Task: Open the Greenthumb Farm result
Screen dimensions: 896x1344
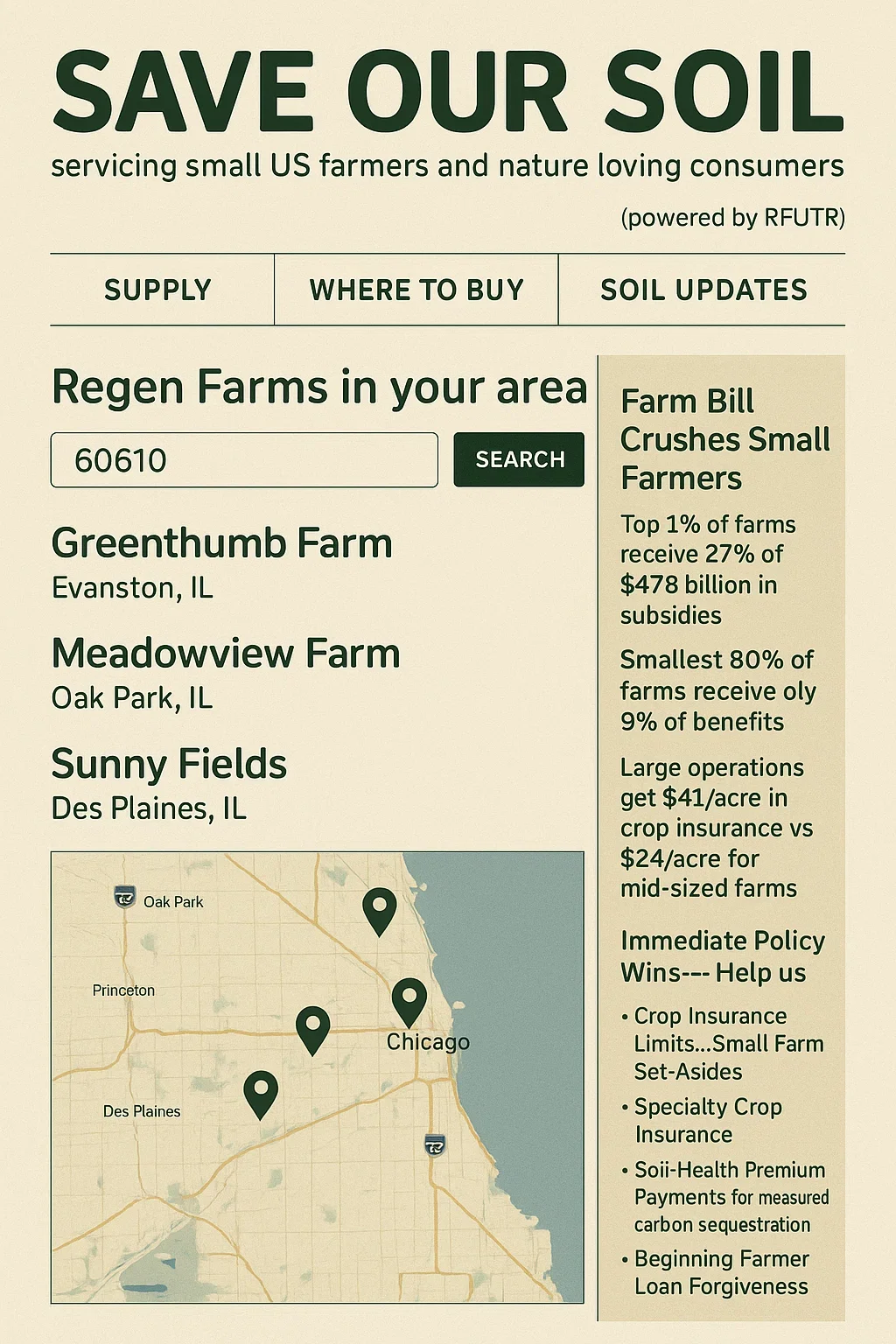Action: click(x=221, y=543)
